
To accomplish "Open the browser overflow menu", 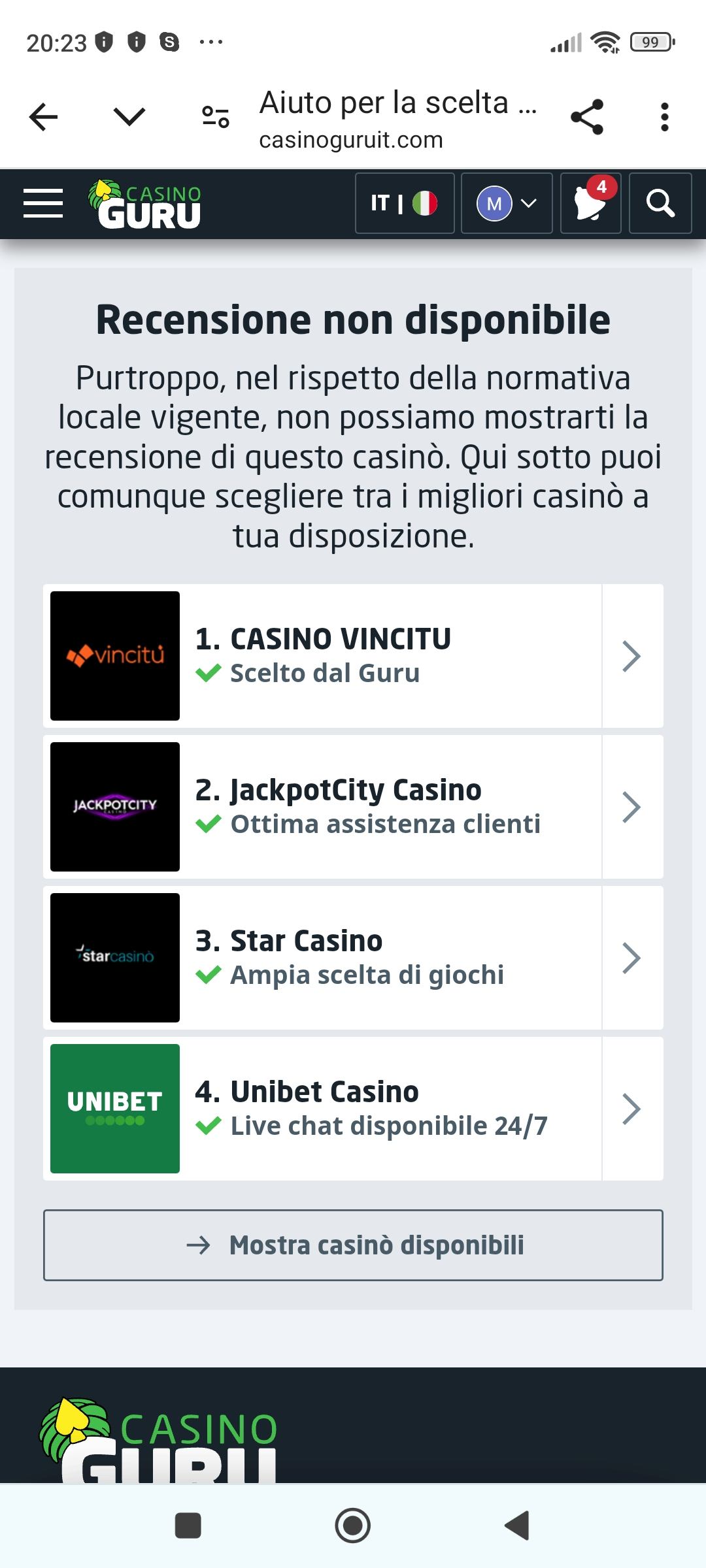I will (x=664, y=118).
